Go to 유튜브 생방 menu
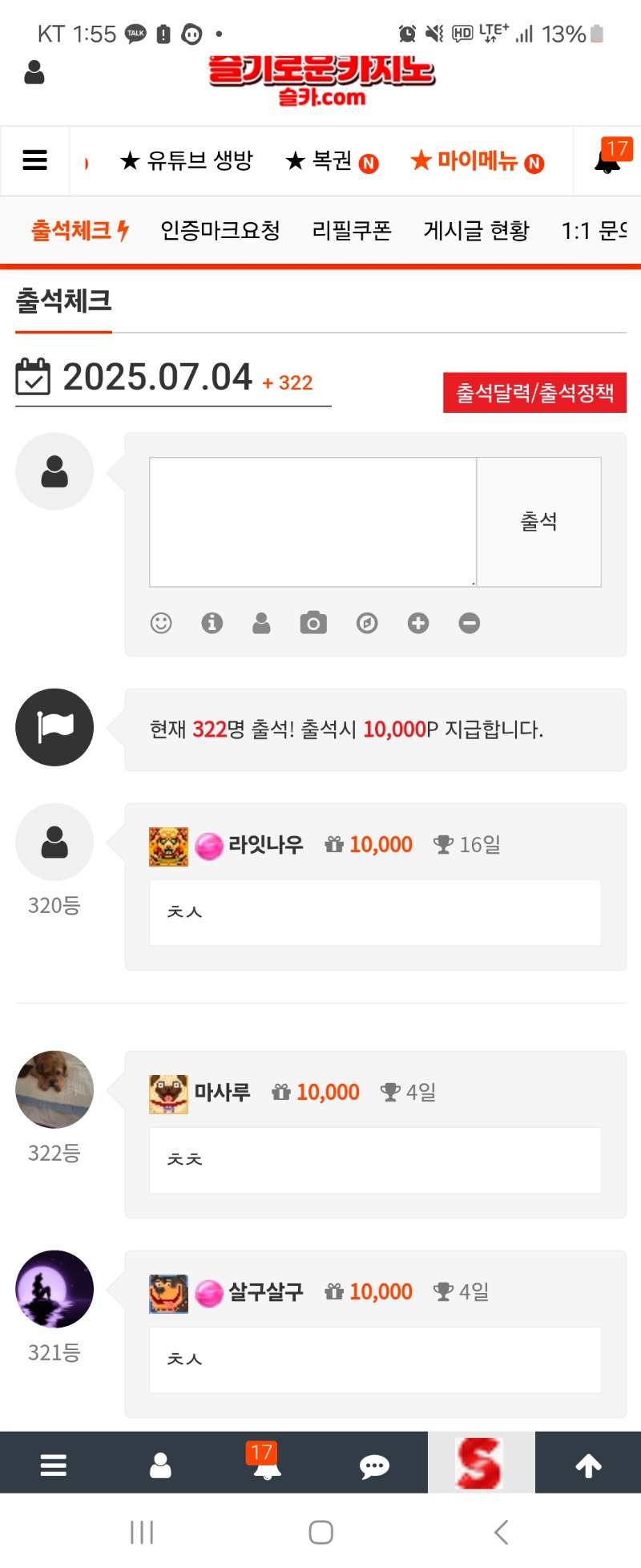 pyautogui.click(x=186, y=160)
